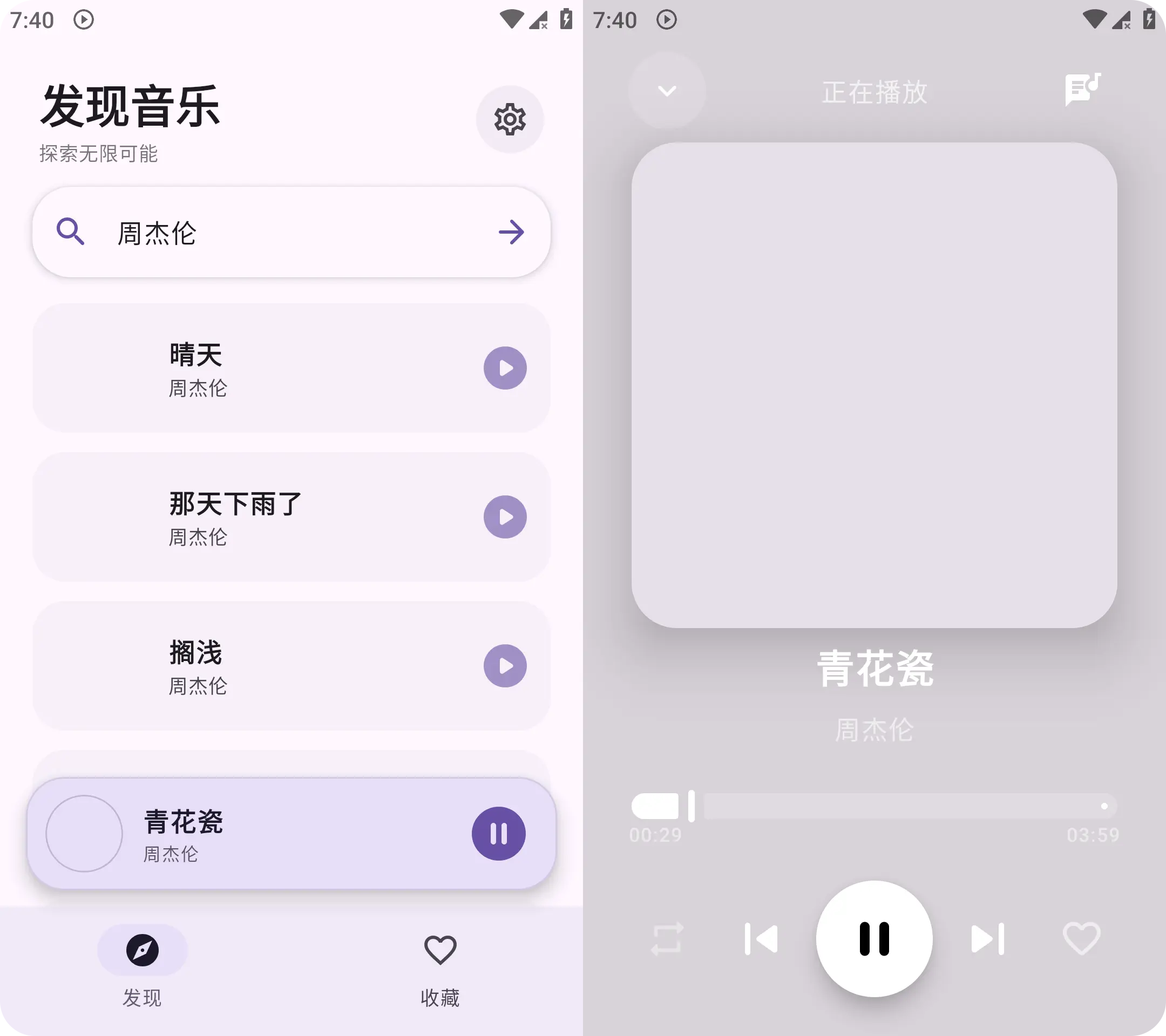Play the song 搁浅
The image size is (1166, 1036).
coord(505,666)
